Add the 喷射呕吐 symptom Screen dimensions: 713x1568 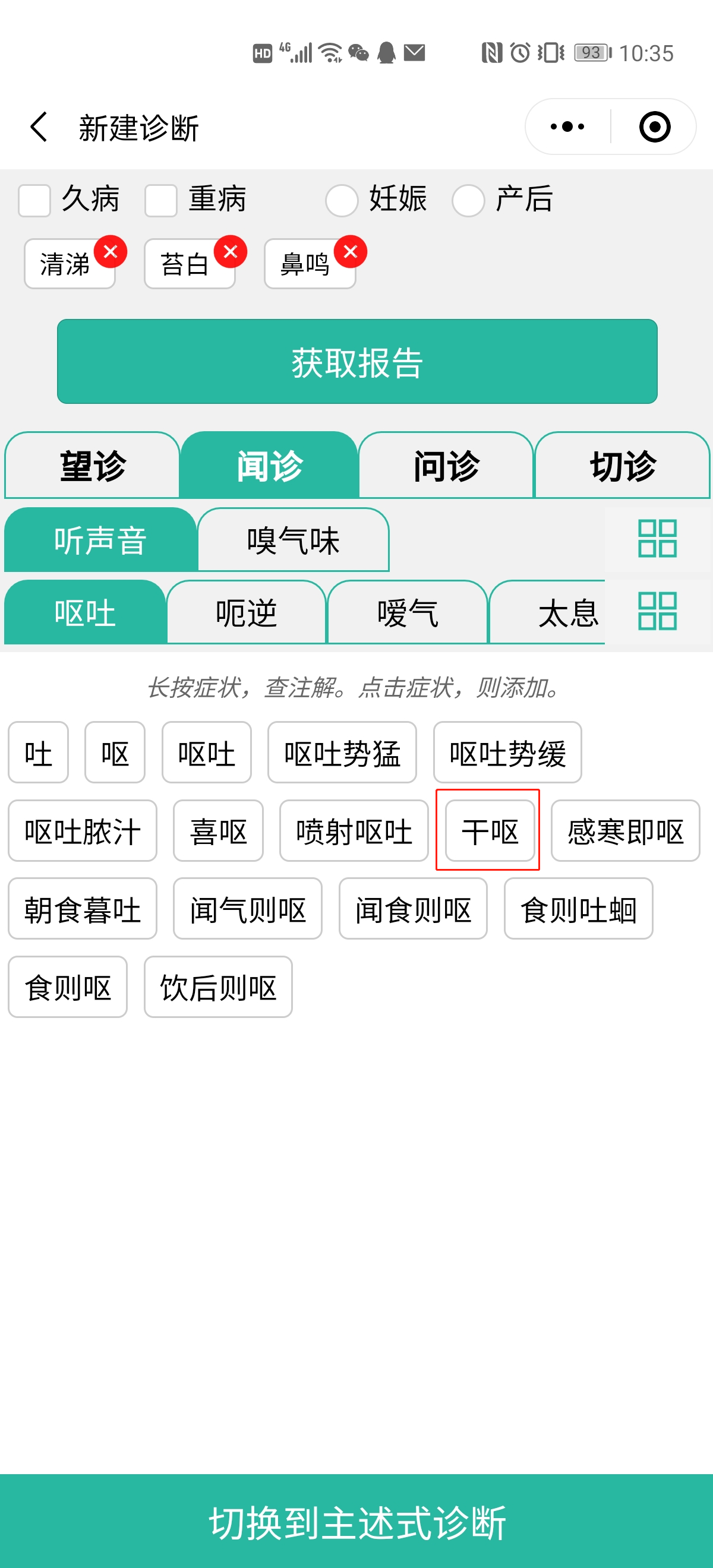[x=354, y=832]
